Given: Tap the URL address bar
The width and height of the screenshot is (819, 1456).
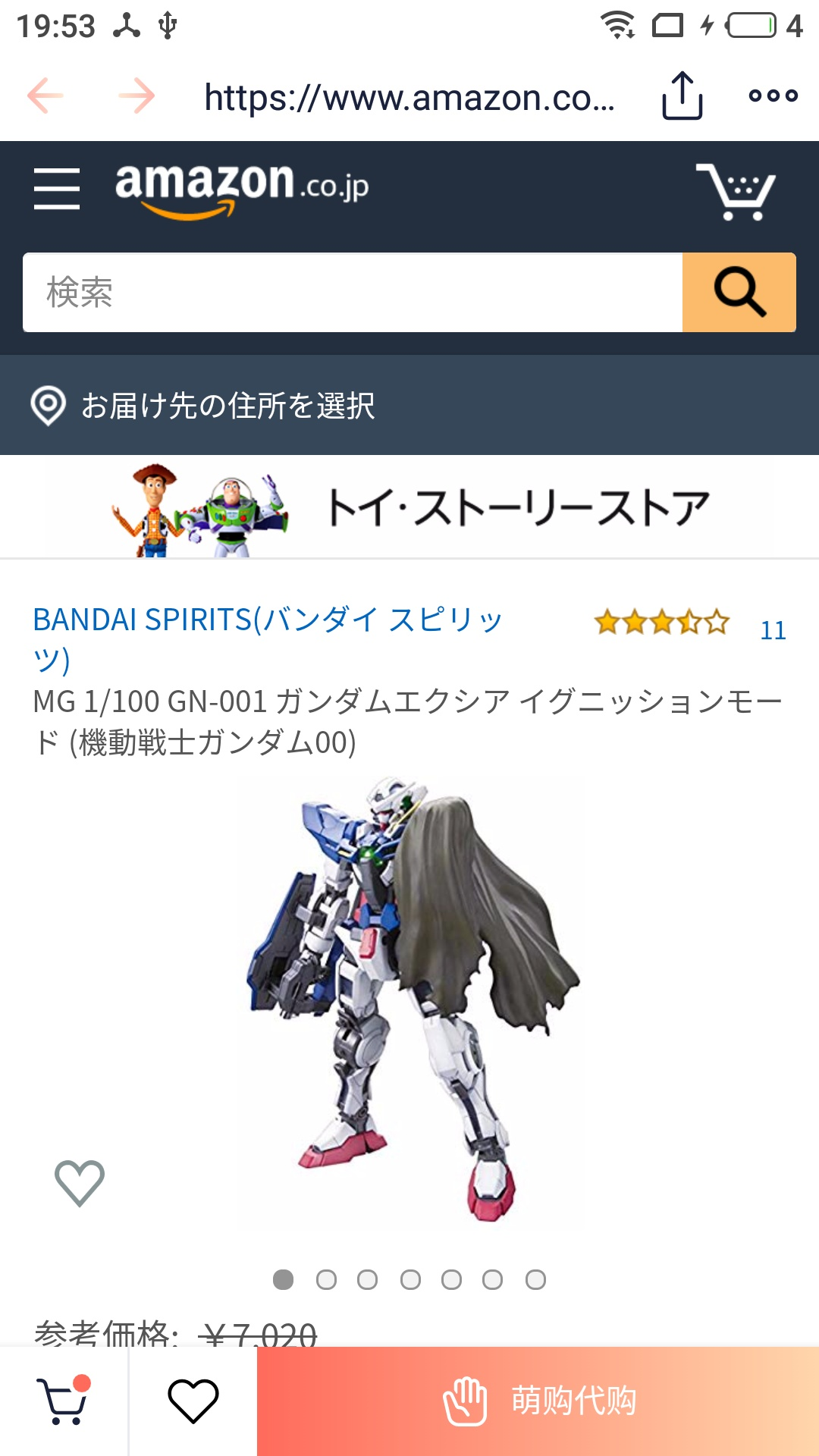Looking at the screenshot, I should pyautogui.click(x=409, y=97).
